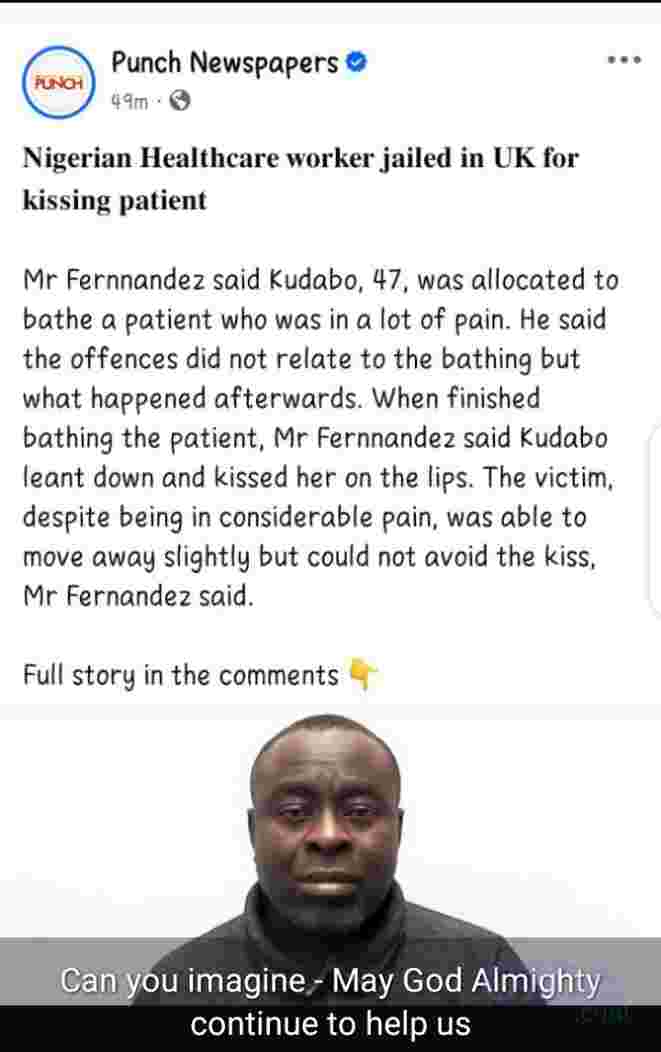This screenshot has height=1052, width=661.
Task: Open the post's three-dot overflow menu
Action: coord(624,60)
